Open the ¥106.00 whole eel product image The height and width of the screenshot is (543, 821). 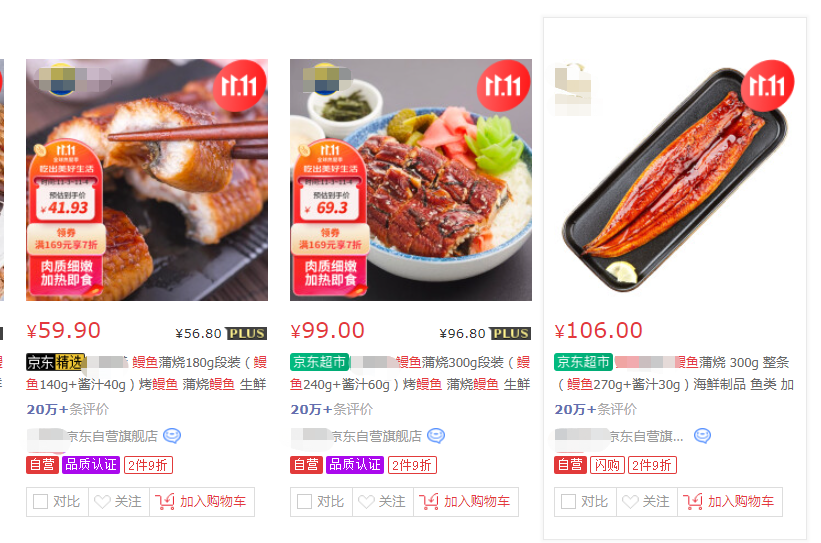(675, 180)
